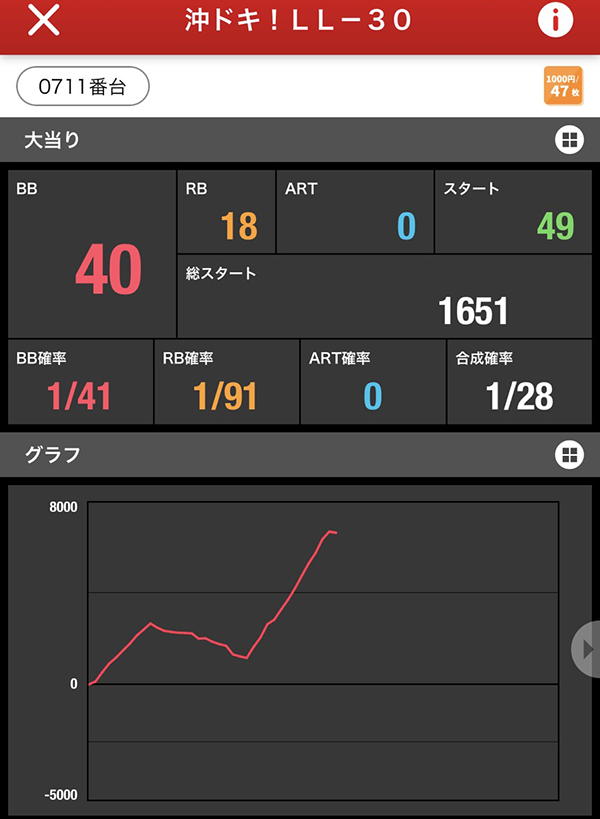Tap the 0711番台 machine number chip
This screenshot has width=600, height=819.
[83, 86]
